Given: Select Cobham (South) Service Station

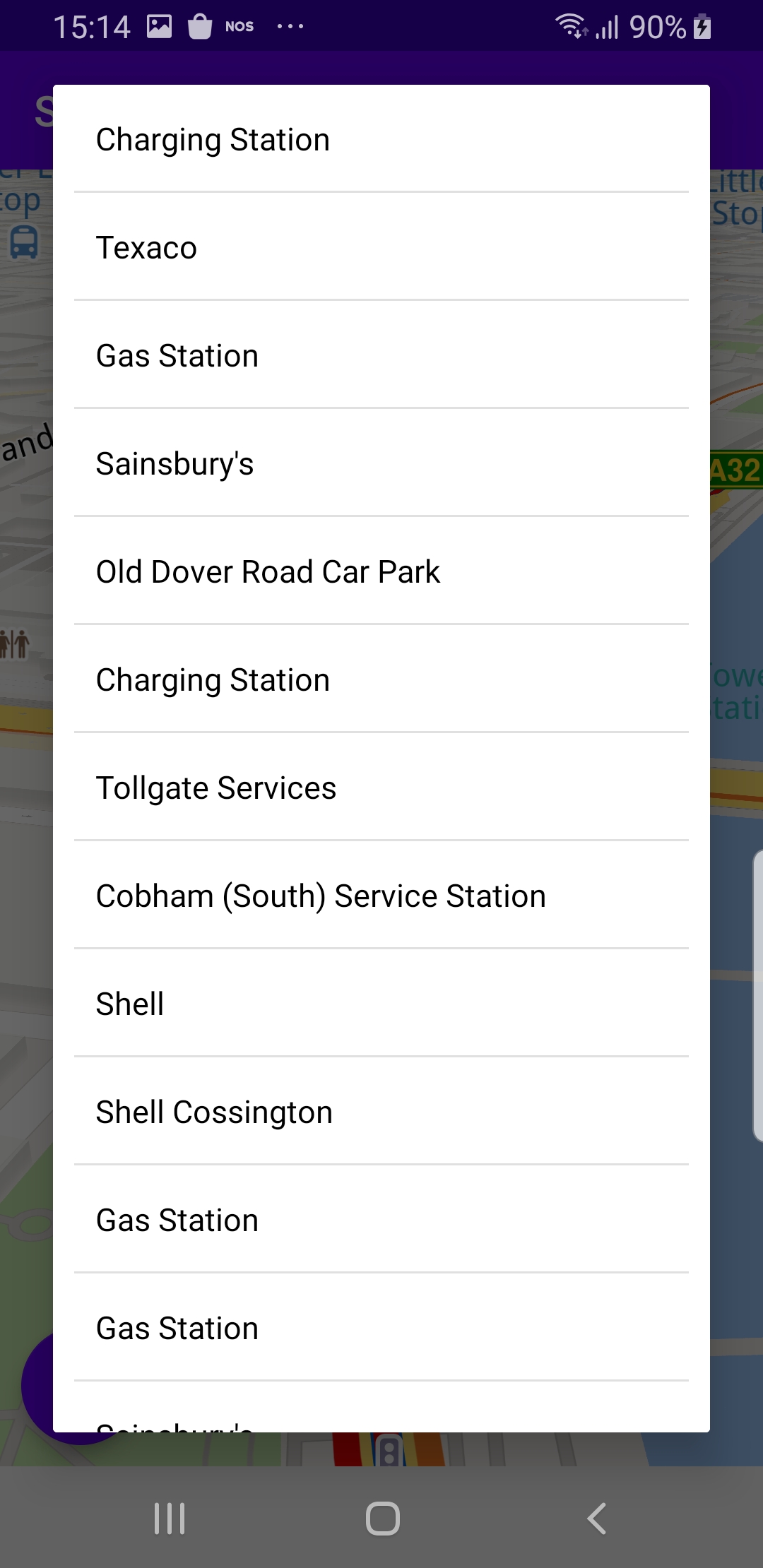Looking at the screenshot, I should click(381, 896).
